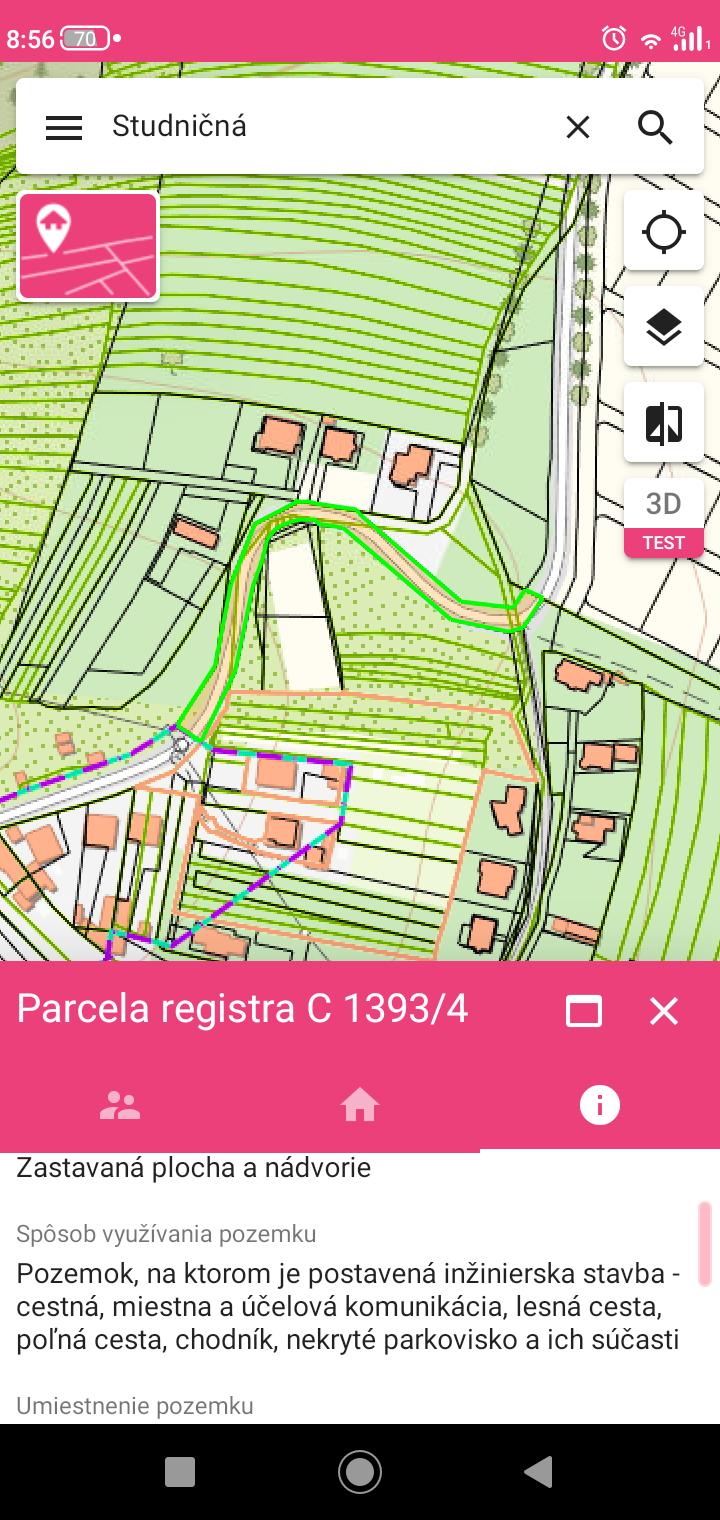Close the Parcela registra C panel
Screen dimensions: 720x1520
point(664,1011)
